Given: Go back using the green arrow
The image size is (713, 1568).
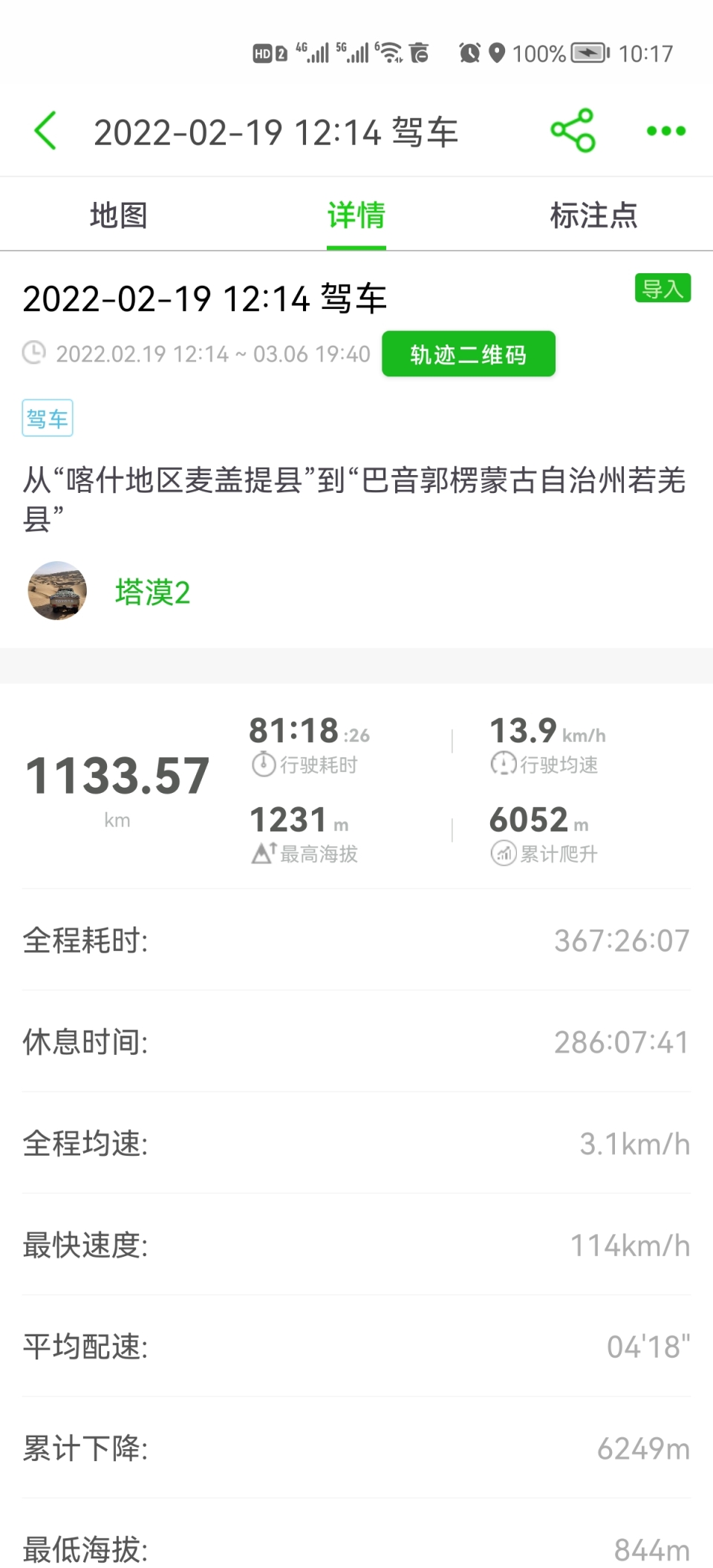Looking at the screenshot, I should pyautogui.click(x=46, y=131).
